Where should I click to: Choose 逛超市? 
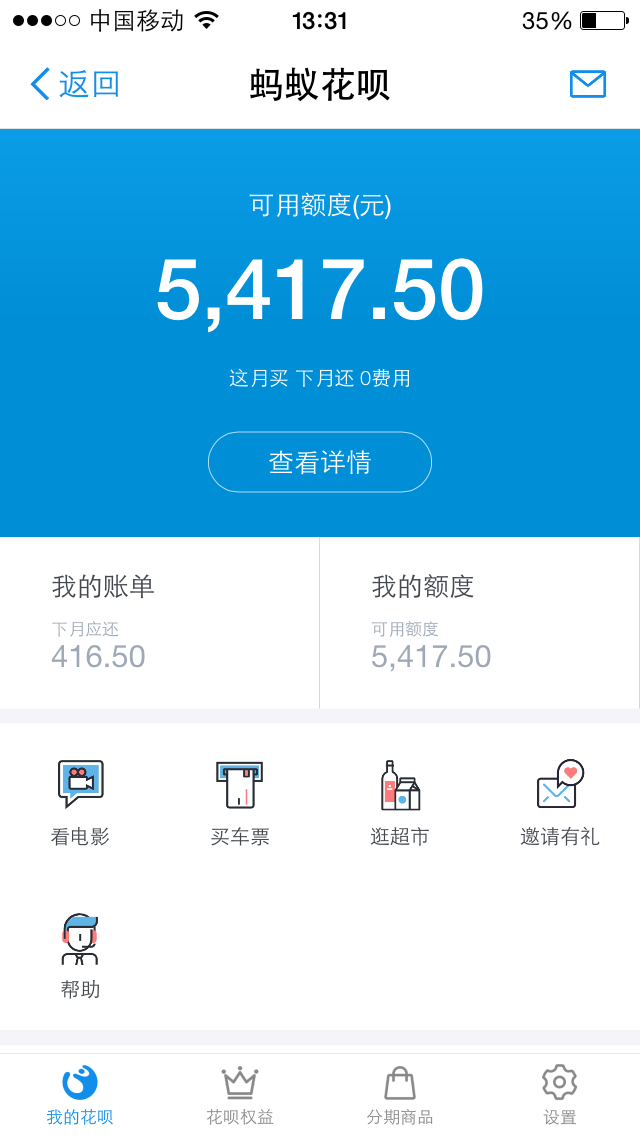click(x=400, y=803)
